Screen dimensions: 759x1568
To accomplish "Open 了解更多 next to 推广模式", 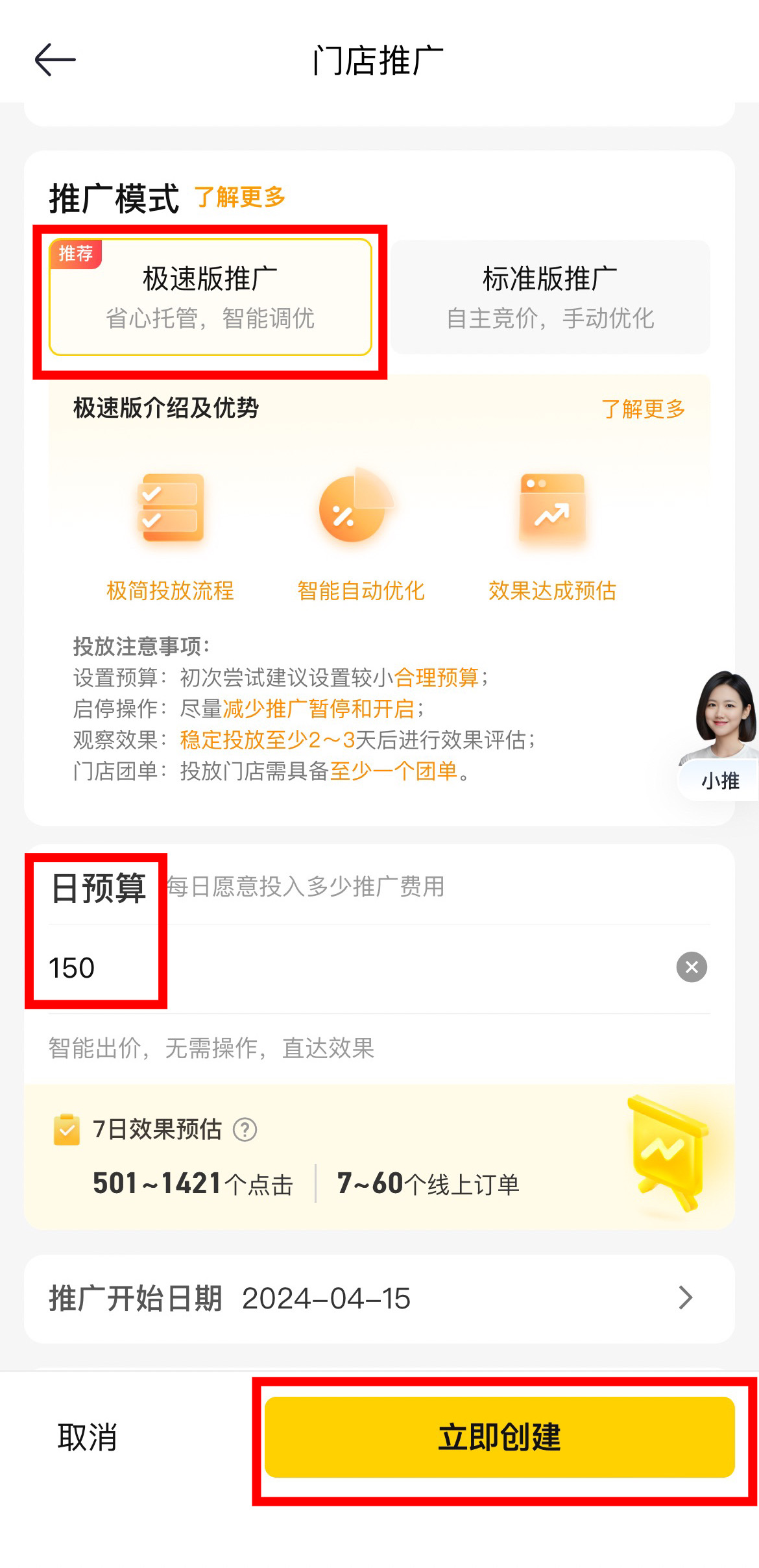I will coord(239,197).
